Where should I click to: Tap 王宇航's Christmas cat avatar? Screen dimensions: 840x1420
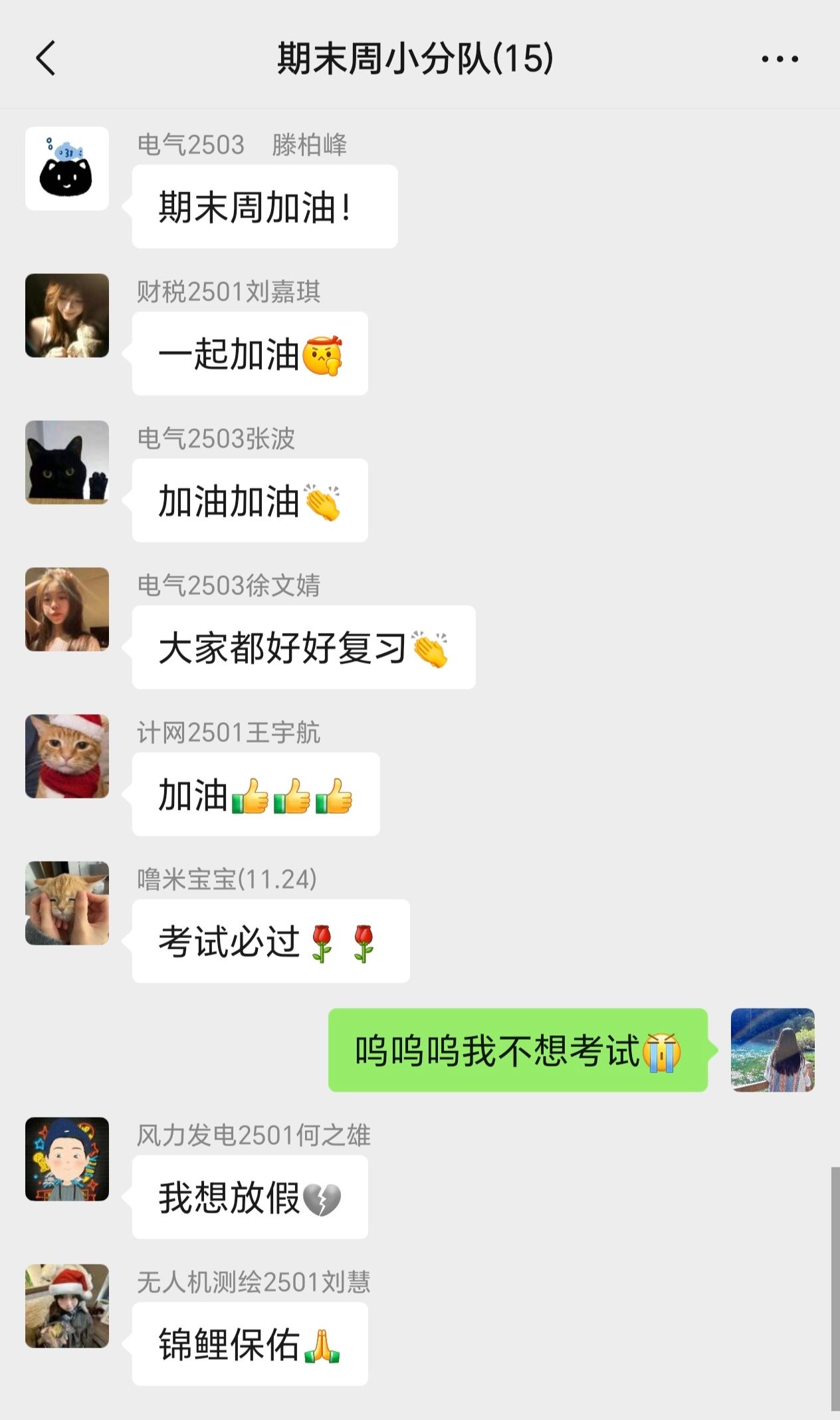click(67, 757)
